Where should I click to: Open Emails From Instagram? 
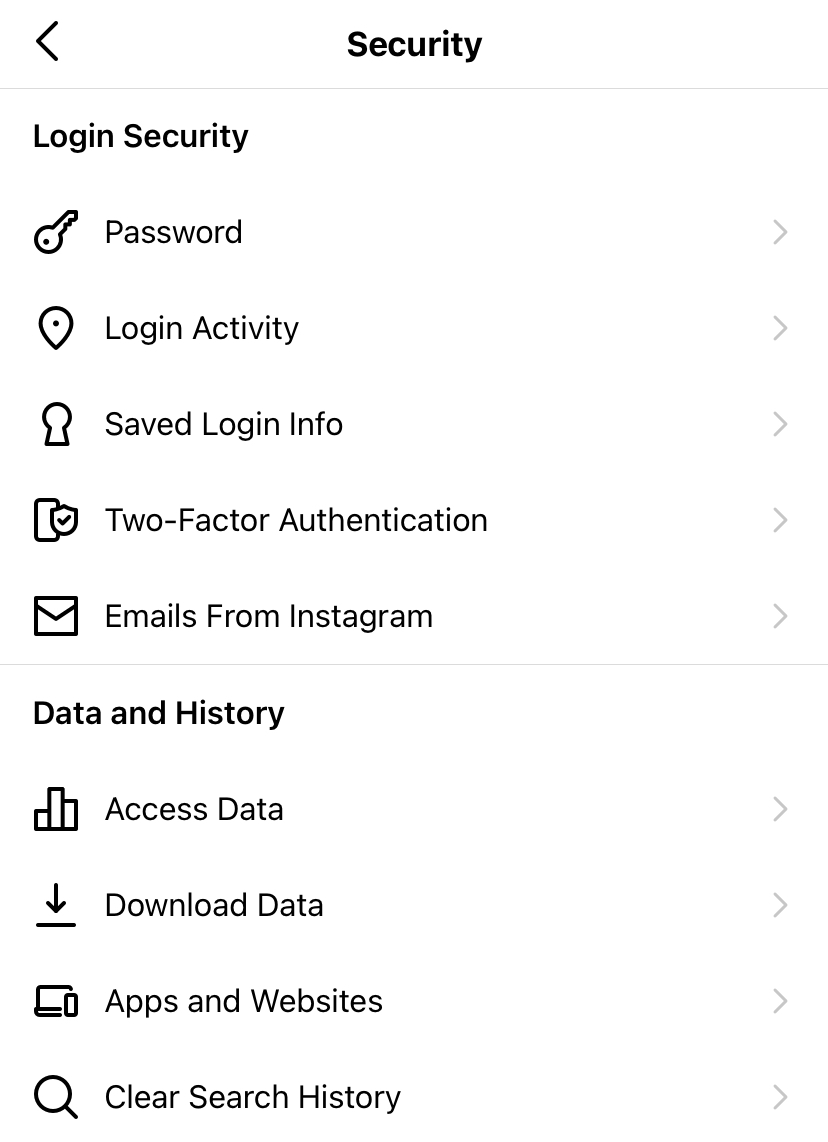269,616
